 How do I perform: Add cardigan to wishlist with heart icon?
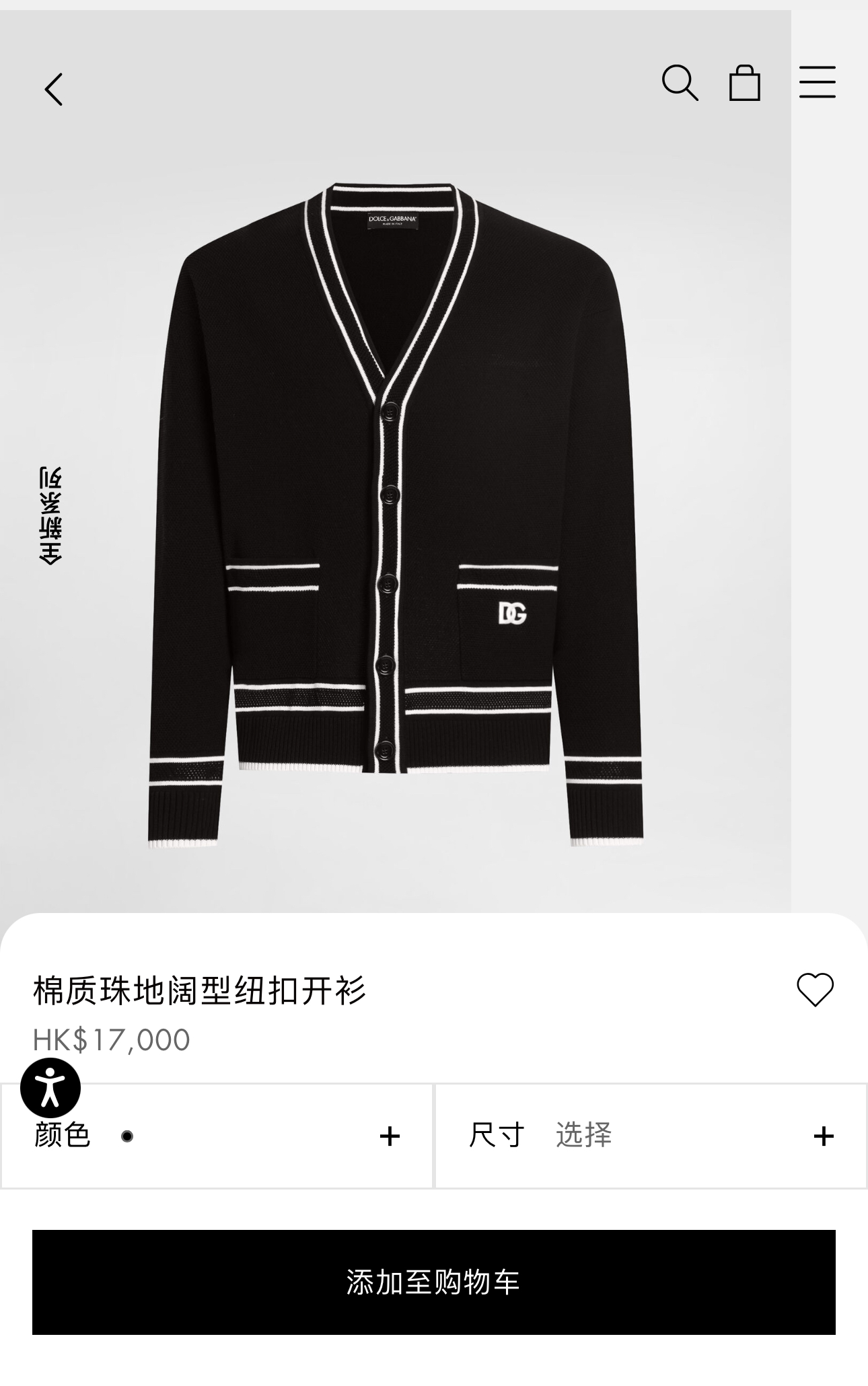[815, 990]
